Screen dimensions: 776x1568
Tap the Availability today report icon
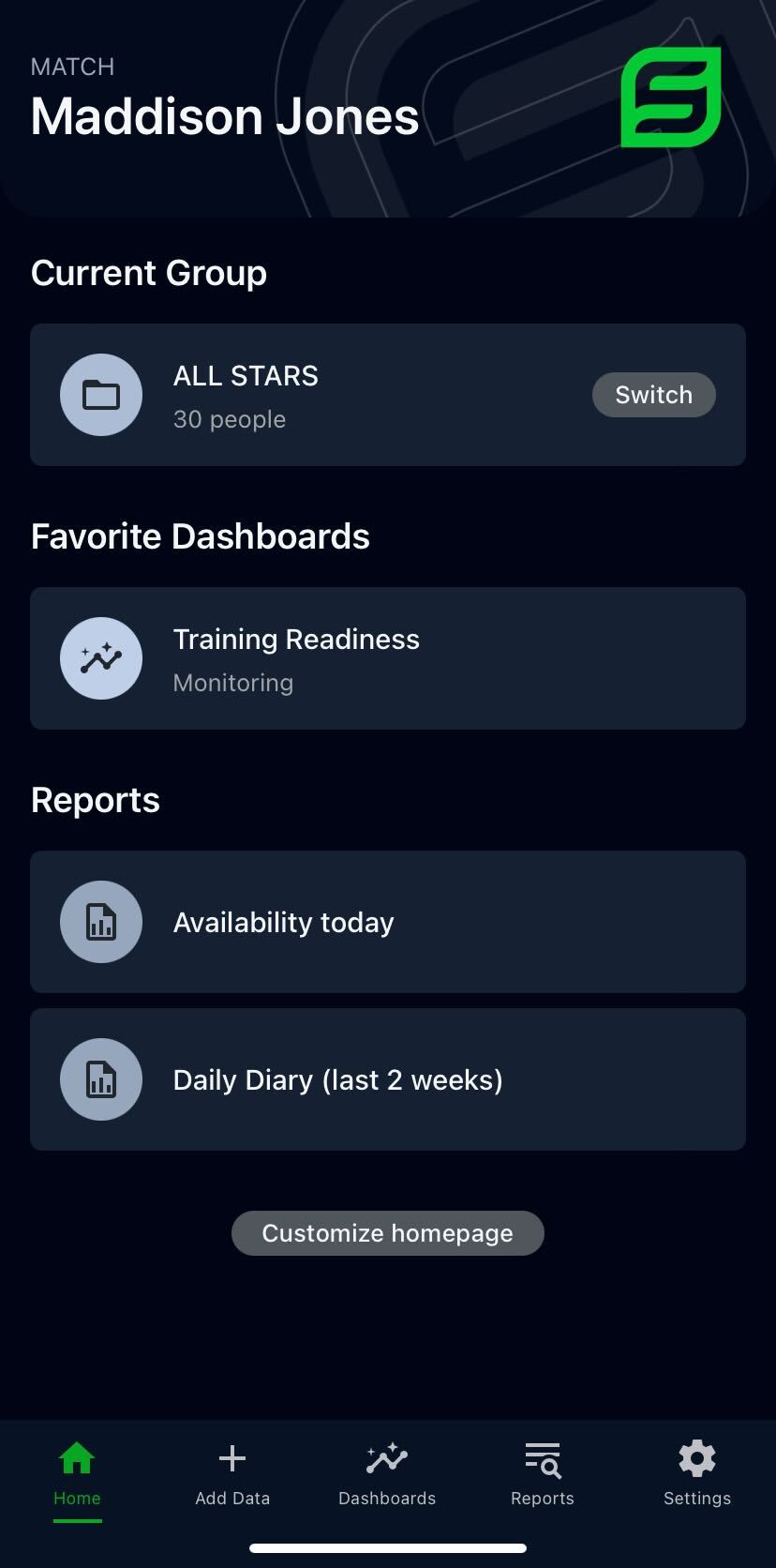(101, 922)
